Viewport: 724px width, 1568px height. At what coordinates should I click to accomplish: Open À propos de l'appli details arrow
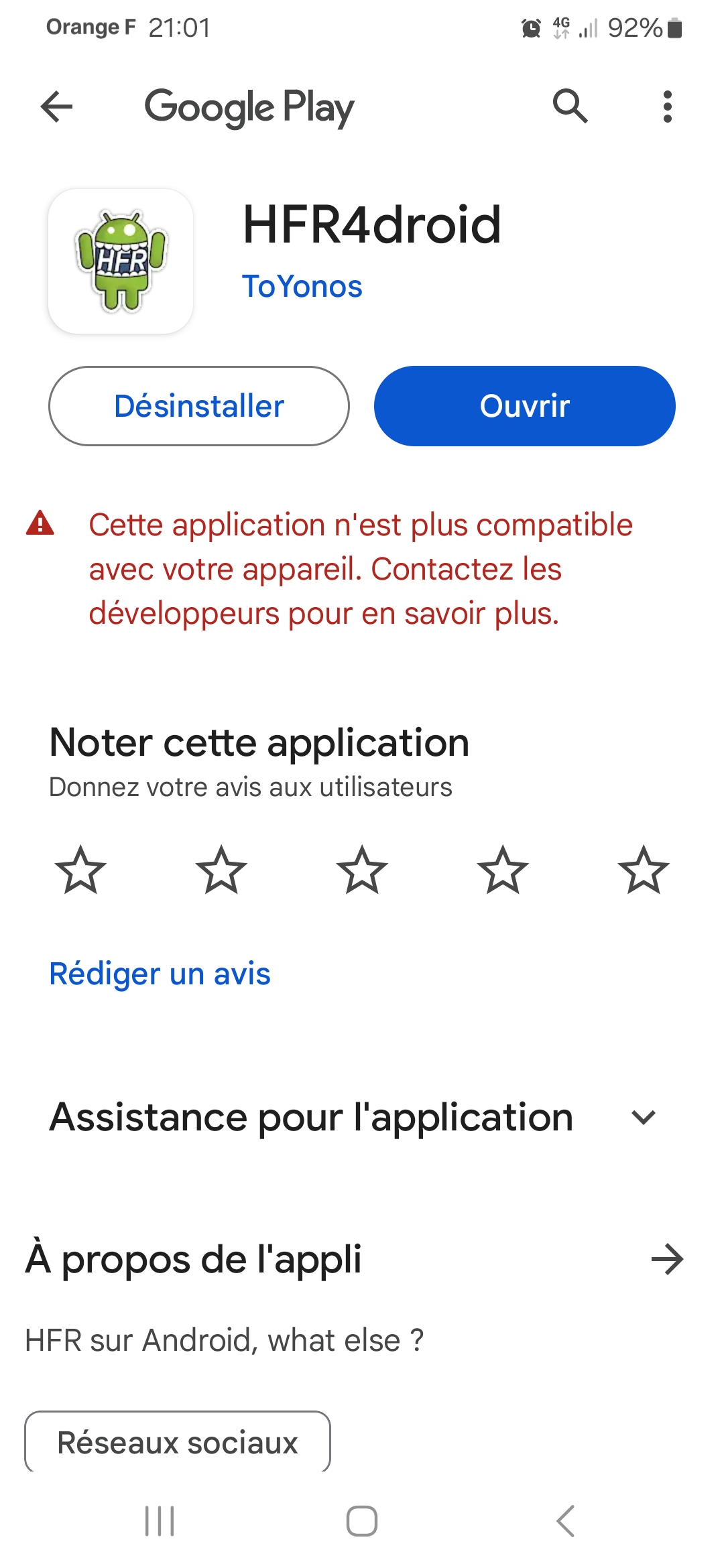tap(667, 1259)
